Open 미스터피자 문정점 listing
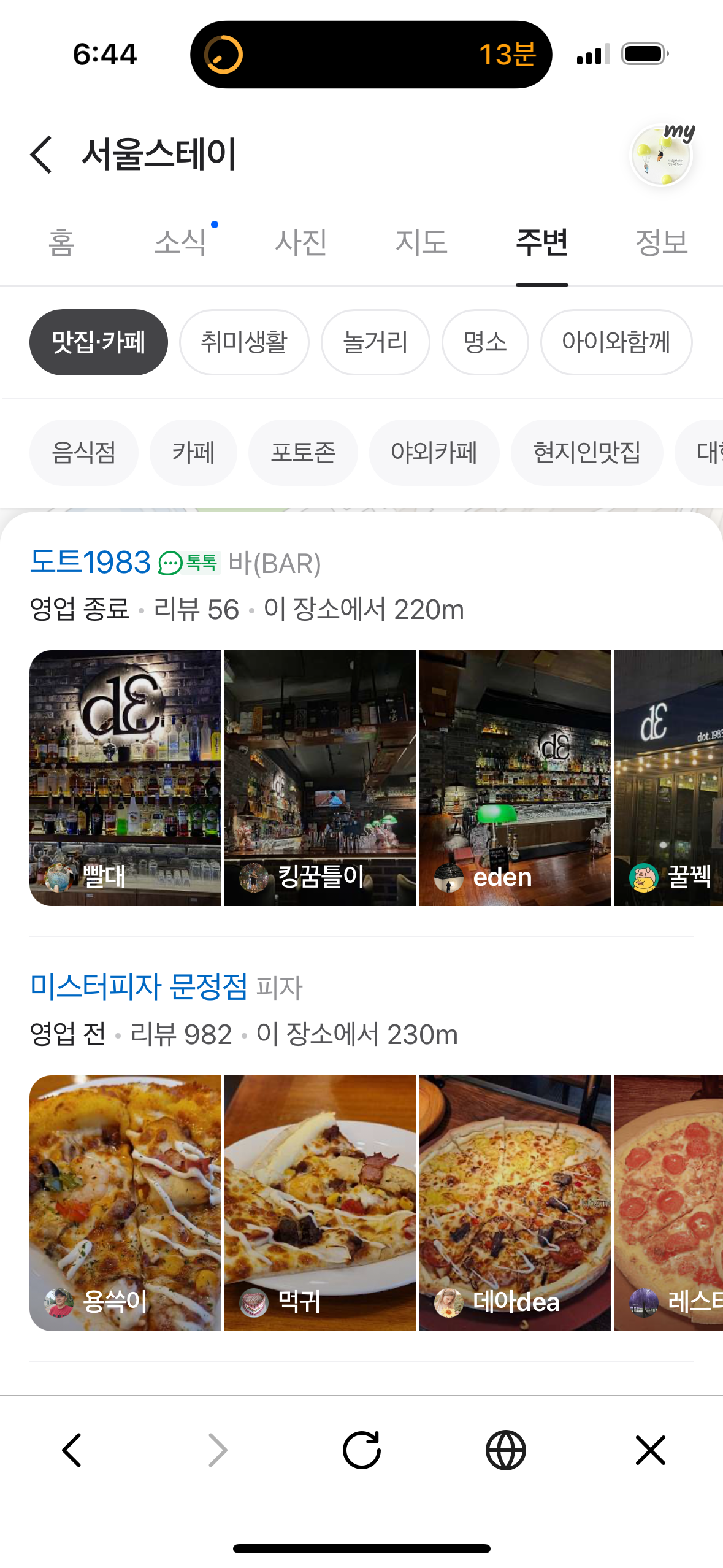Screen dimensions: 723x1568 [139, 986]
